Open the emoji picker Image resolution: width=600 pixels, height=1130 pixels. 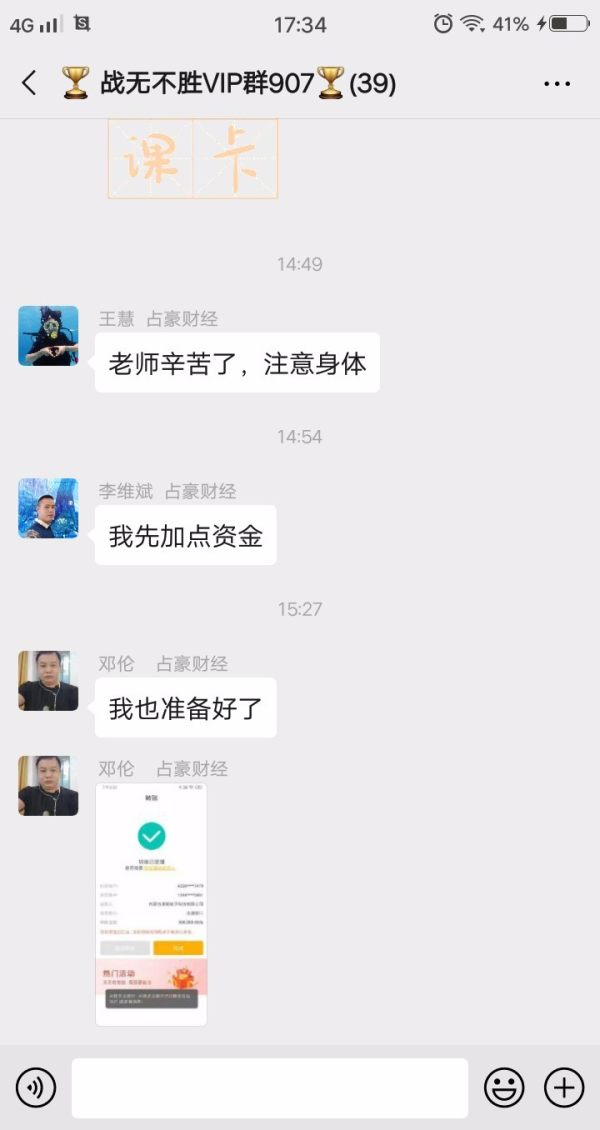click(x=504, y=1088)
